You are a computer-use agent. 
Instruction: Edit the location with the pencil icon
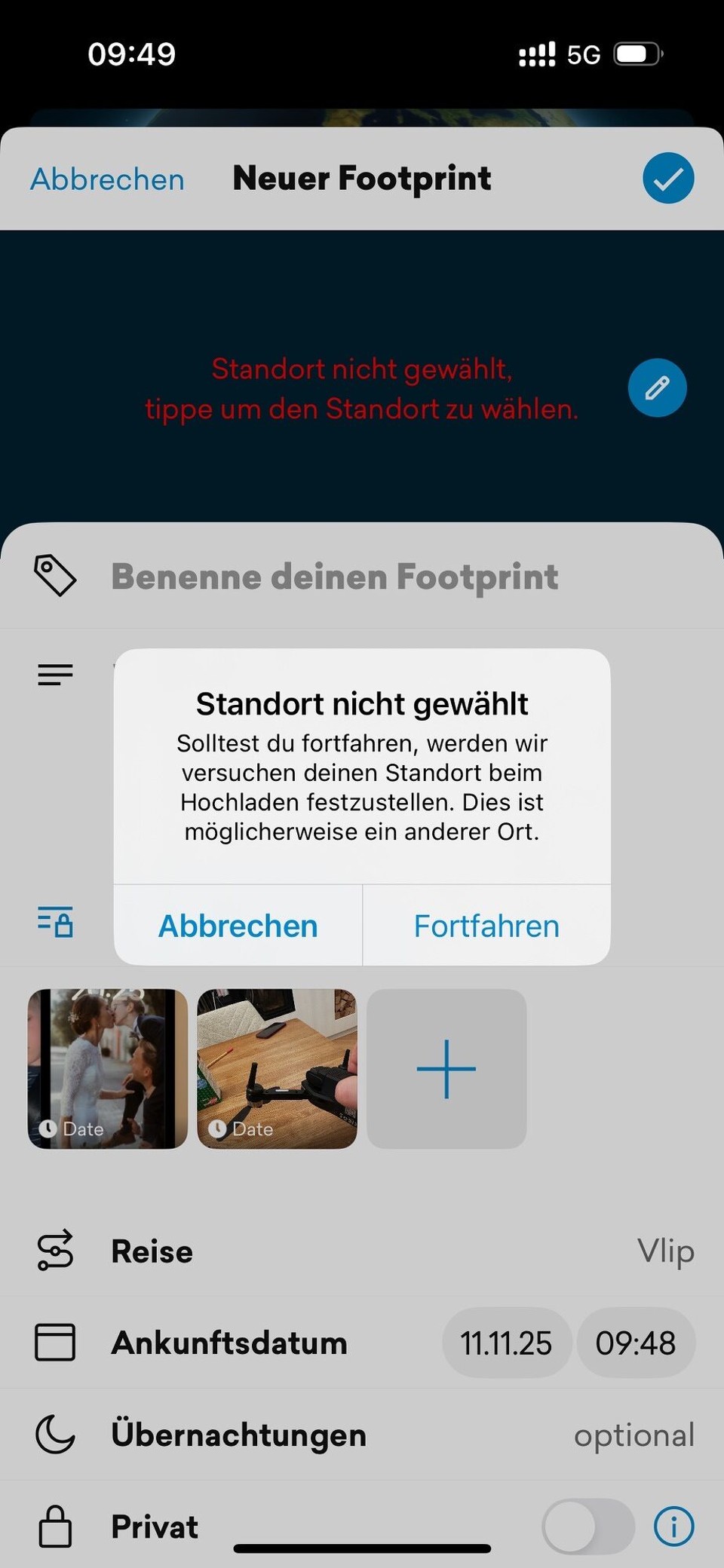(657, 388)
